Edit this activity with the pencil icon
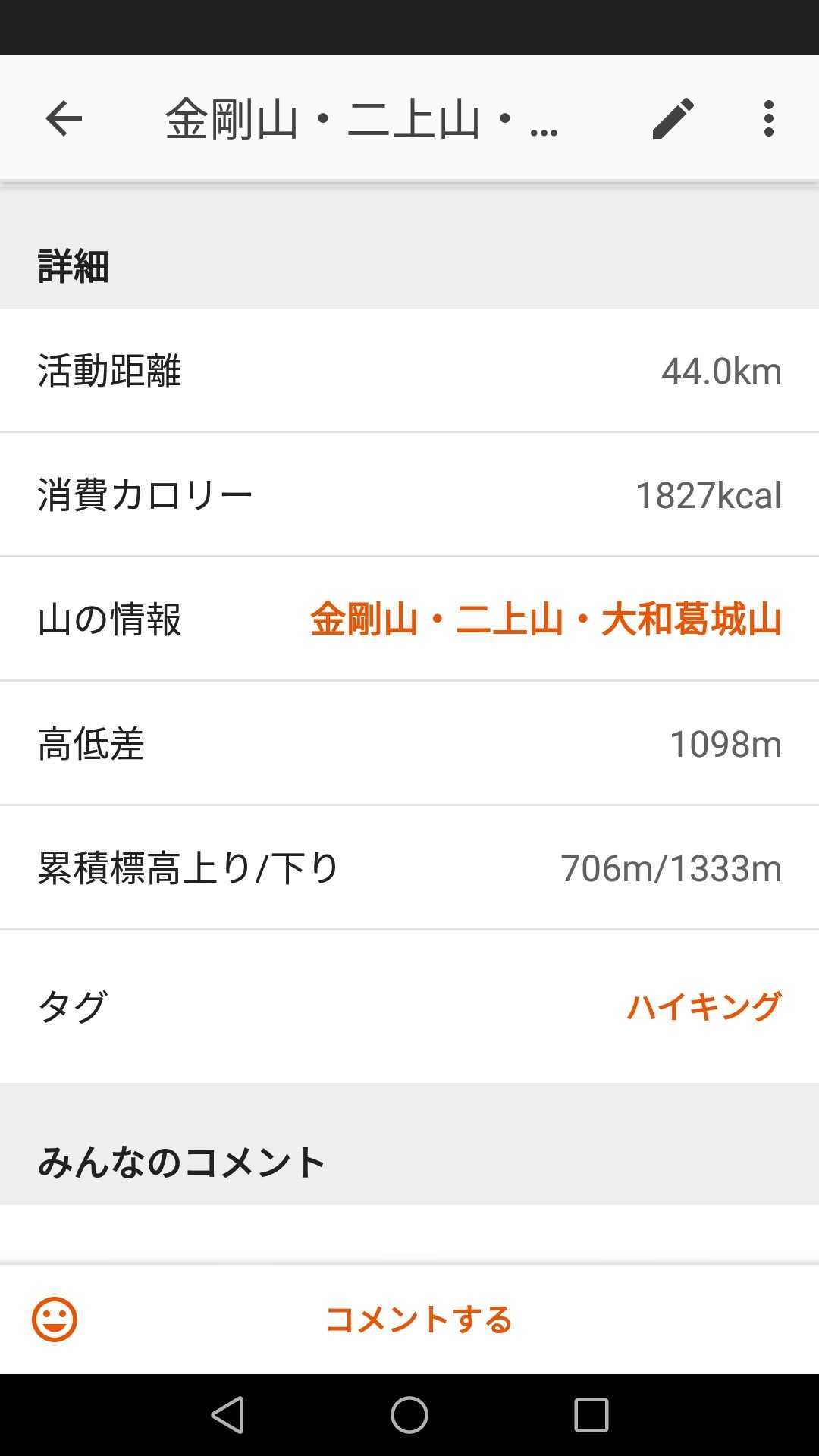819x1456 pixels. [x=673, y=118]
